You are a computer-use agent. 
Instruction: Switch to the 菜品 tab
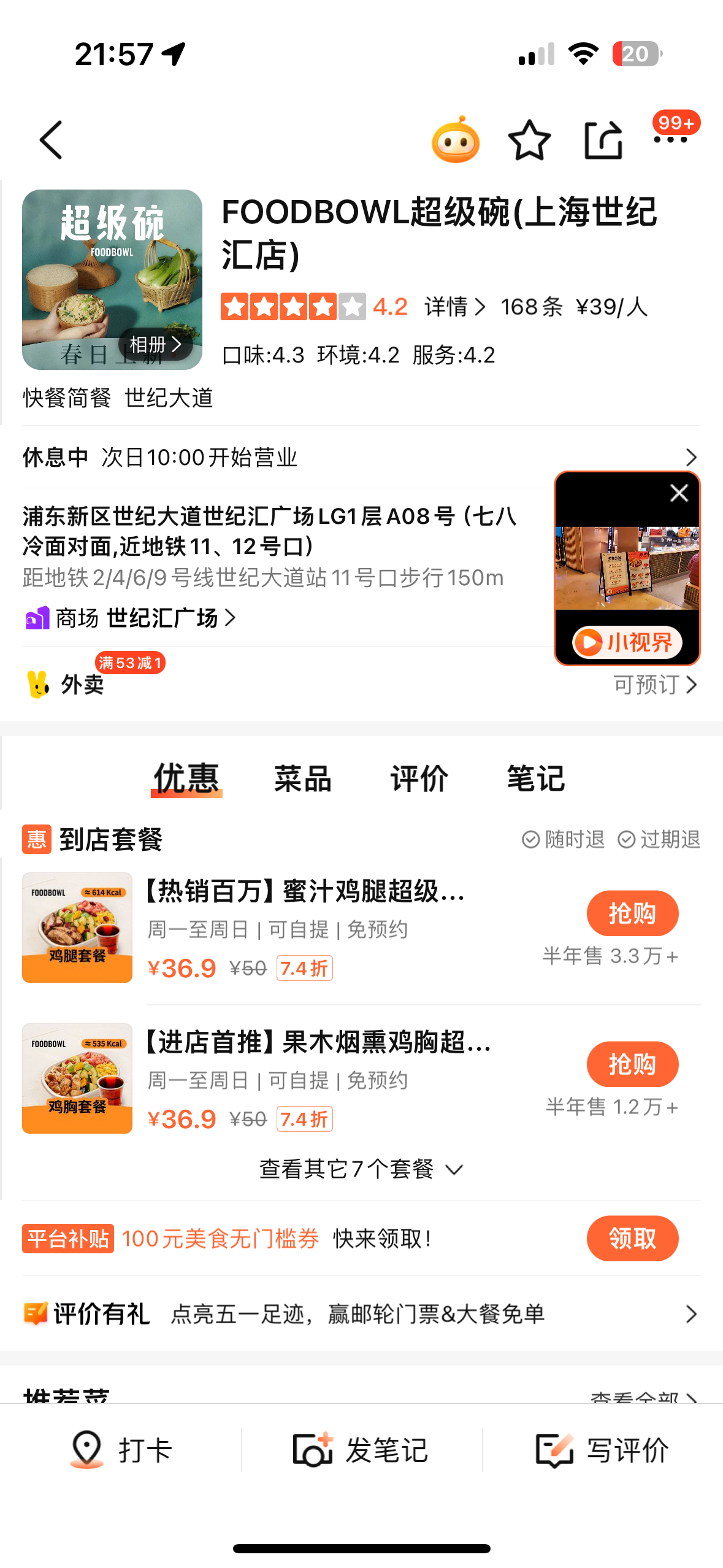(302, 778)
